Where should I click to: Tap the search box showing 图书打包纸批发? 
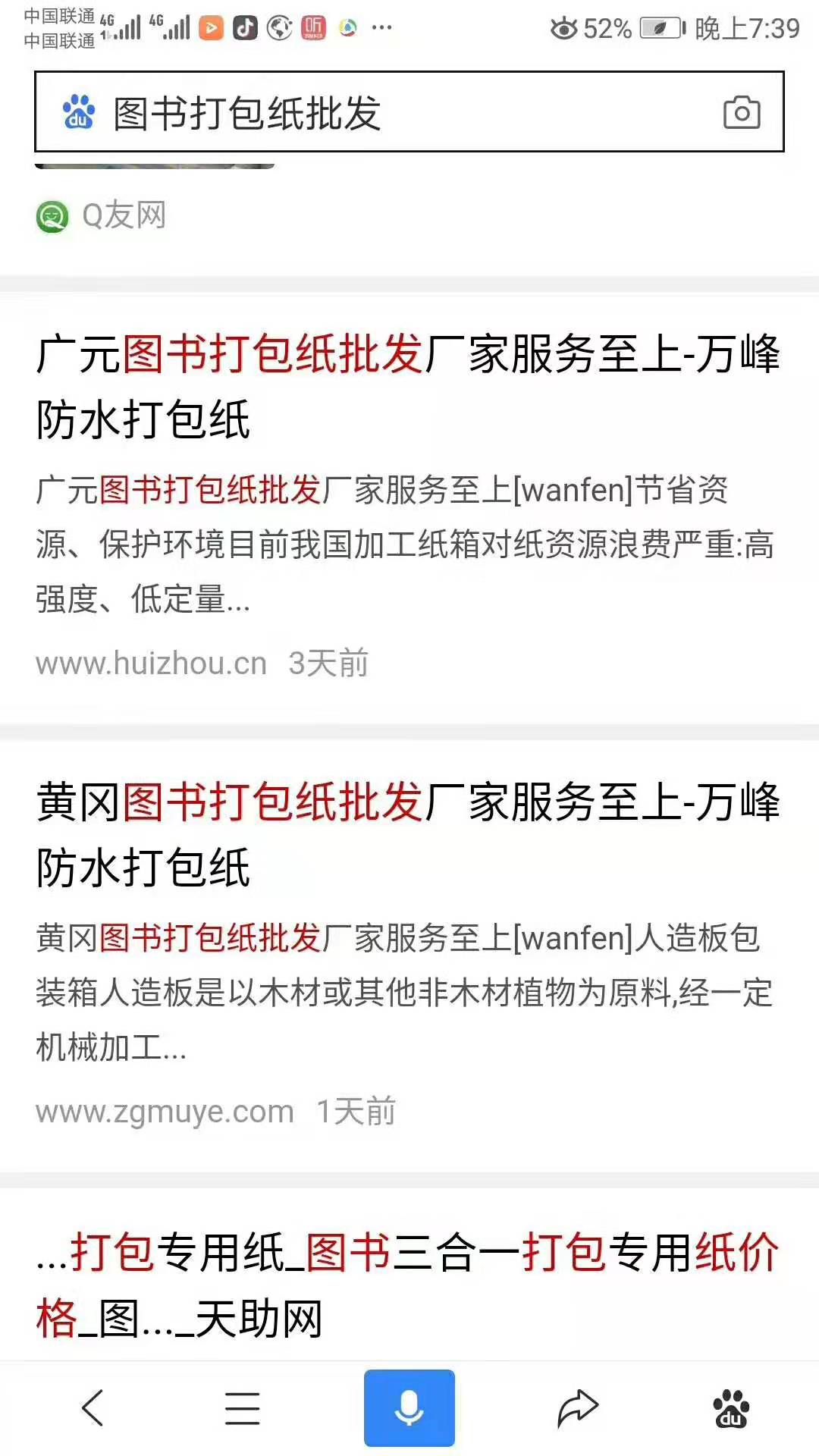pyautogui.click(x=379, y=114)
